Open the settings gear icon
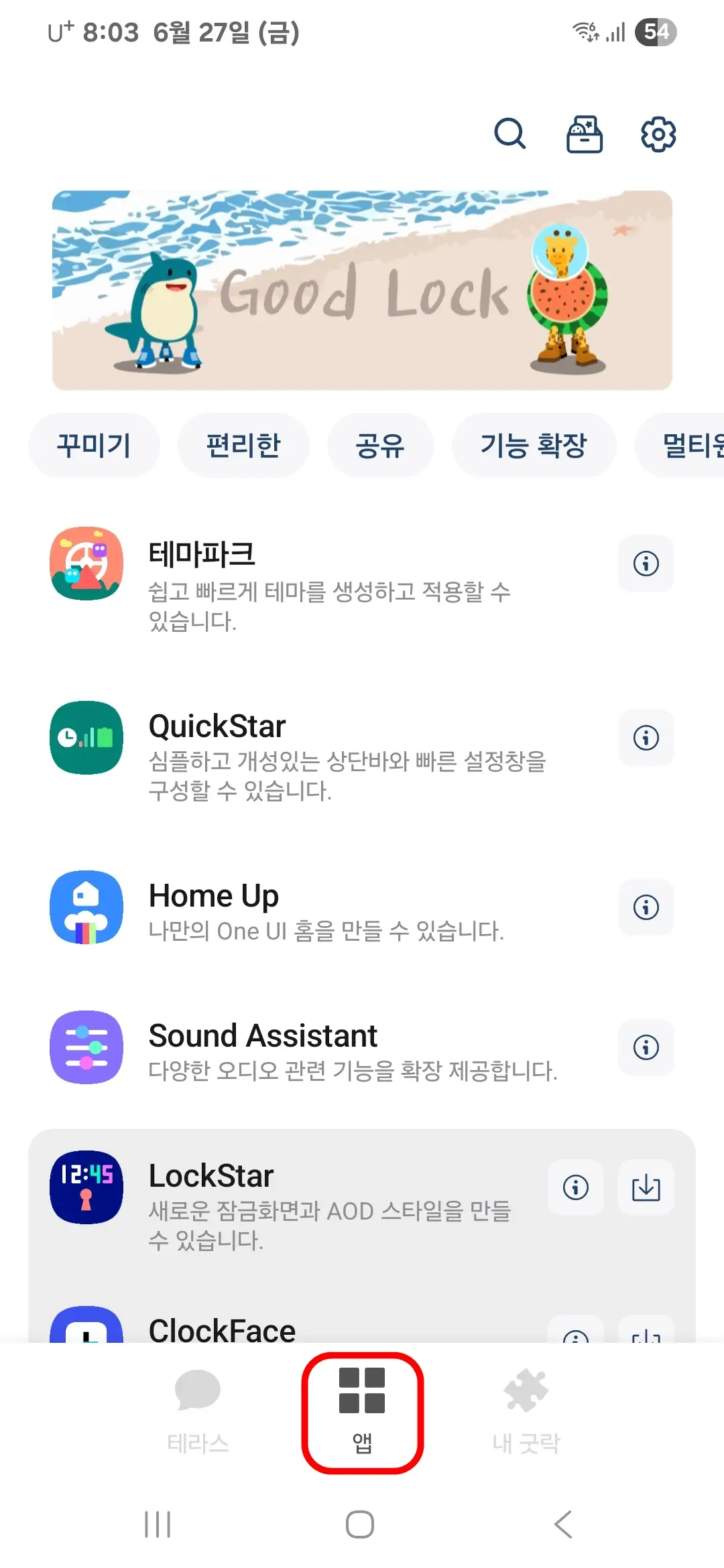Viewport: 724px width, 1568px height. (656, 133)
